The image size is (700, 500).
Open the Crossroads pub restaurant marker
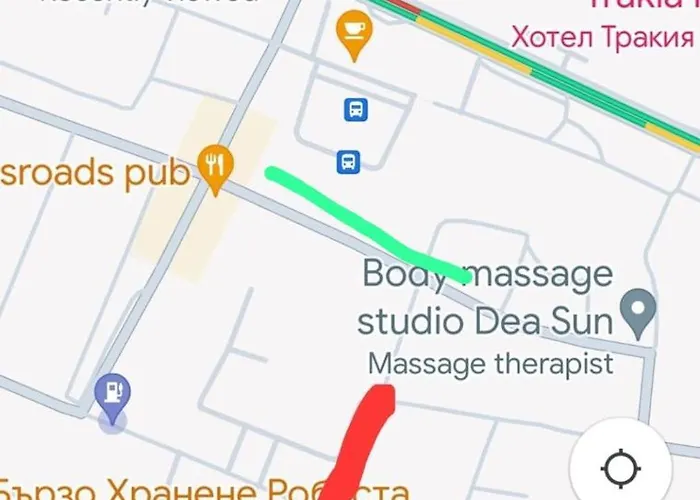(x=215, y=166)
